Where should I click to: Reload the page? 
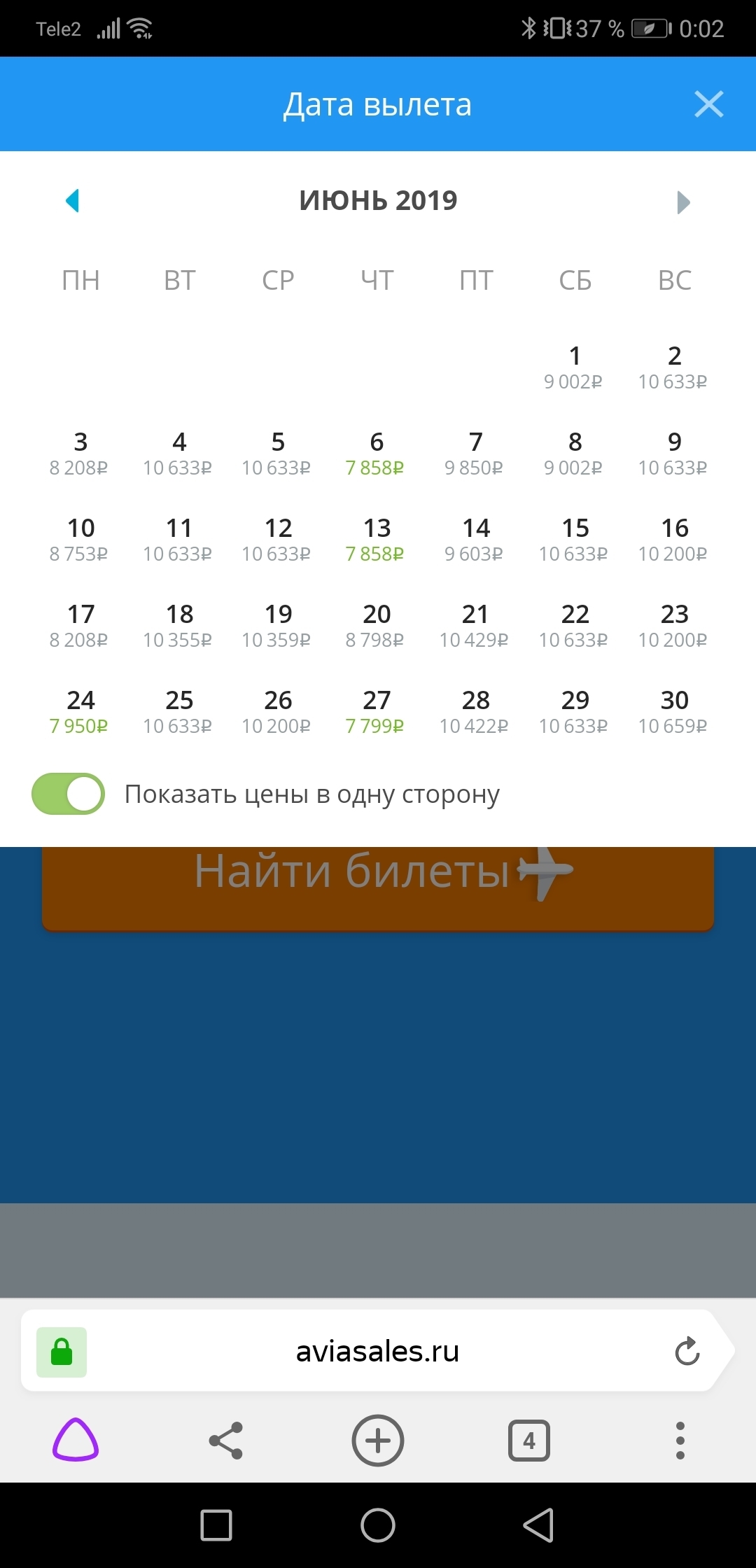[687, 1351]
